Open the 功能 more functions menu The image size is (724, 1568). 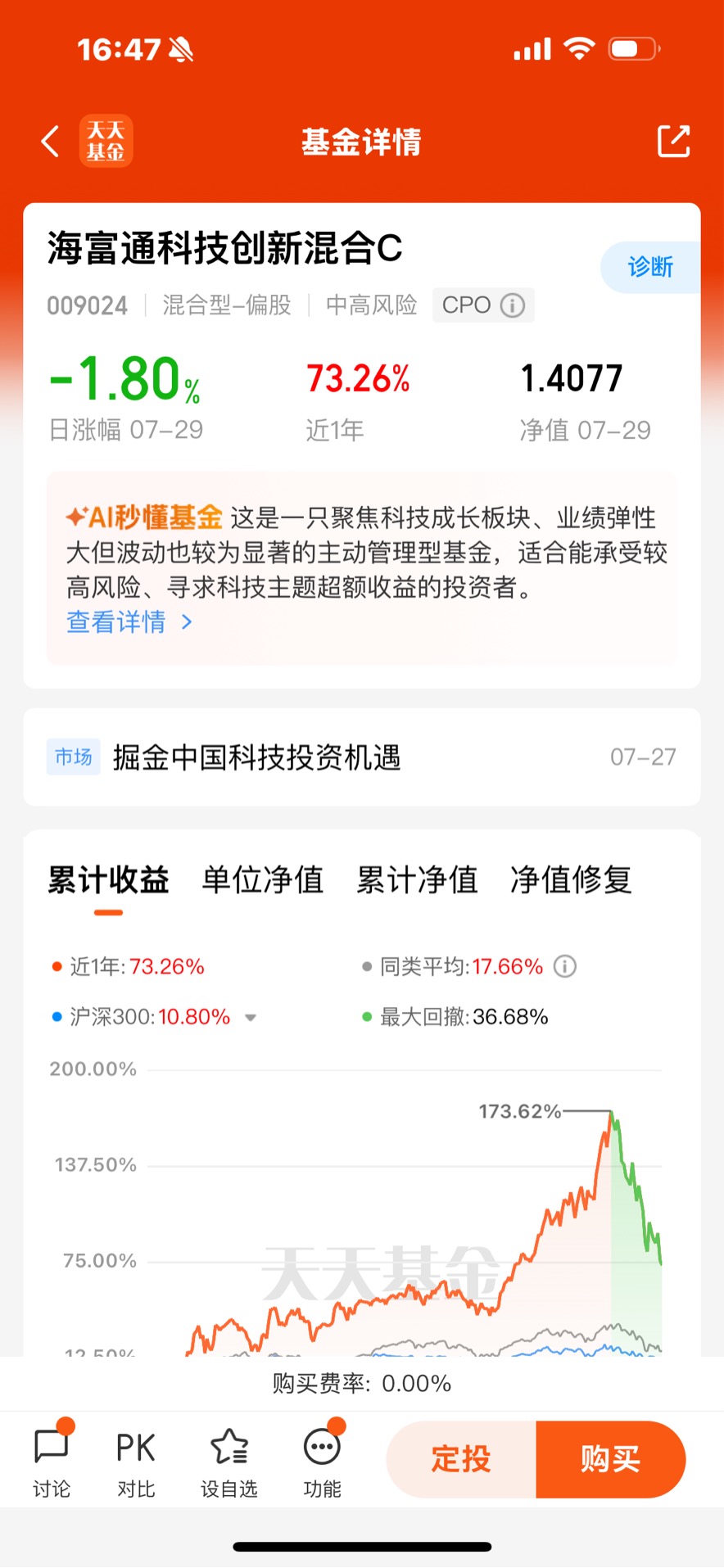[322, 1462]
